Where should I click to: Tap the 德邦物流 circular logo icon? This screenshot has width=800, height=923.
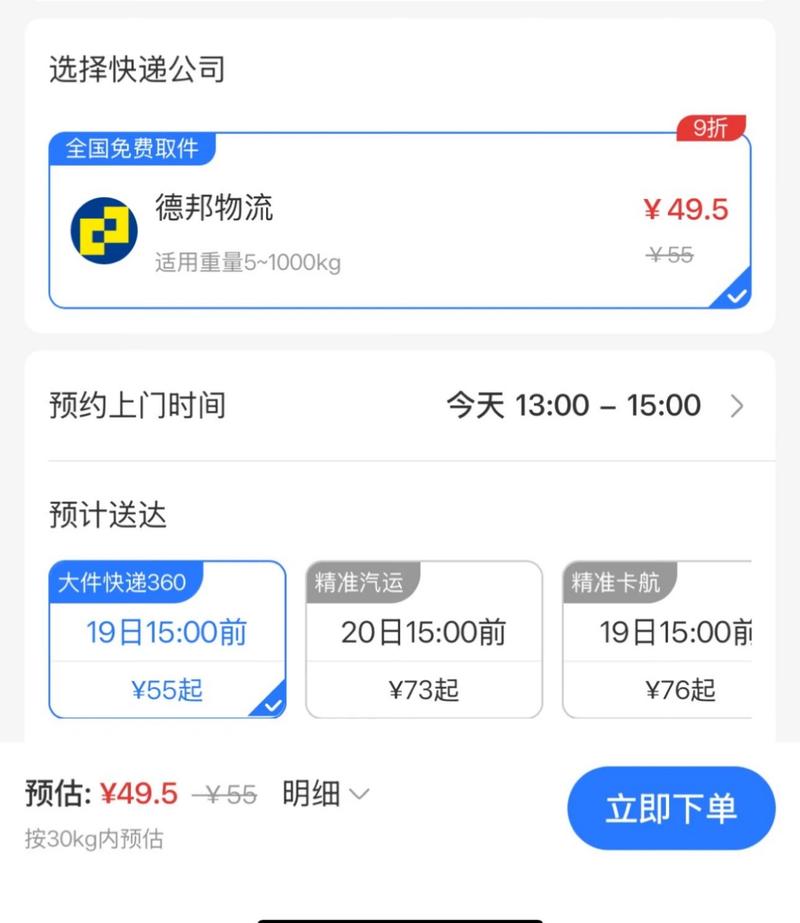click(x=104, y=232)
